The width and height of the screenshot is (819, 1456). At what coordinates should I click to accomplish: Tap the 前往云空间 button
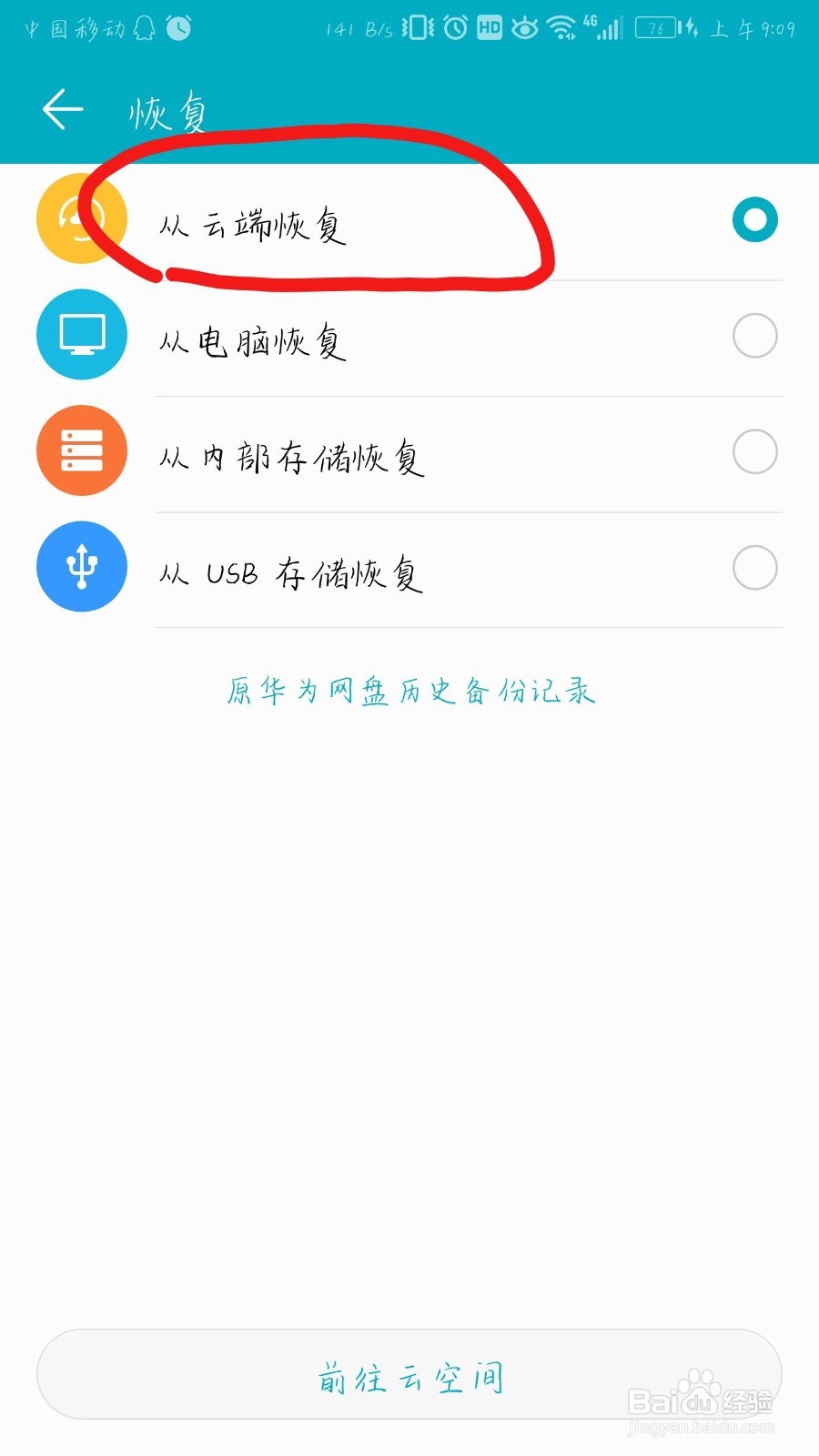[x=409, y=1375]
